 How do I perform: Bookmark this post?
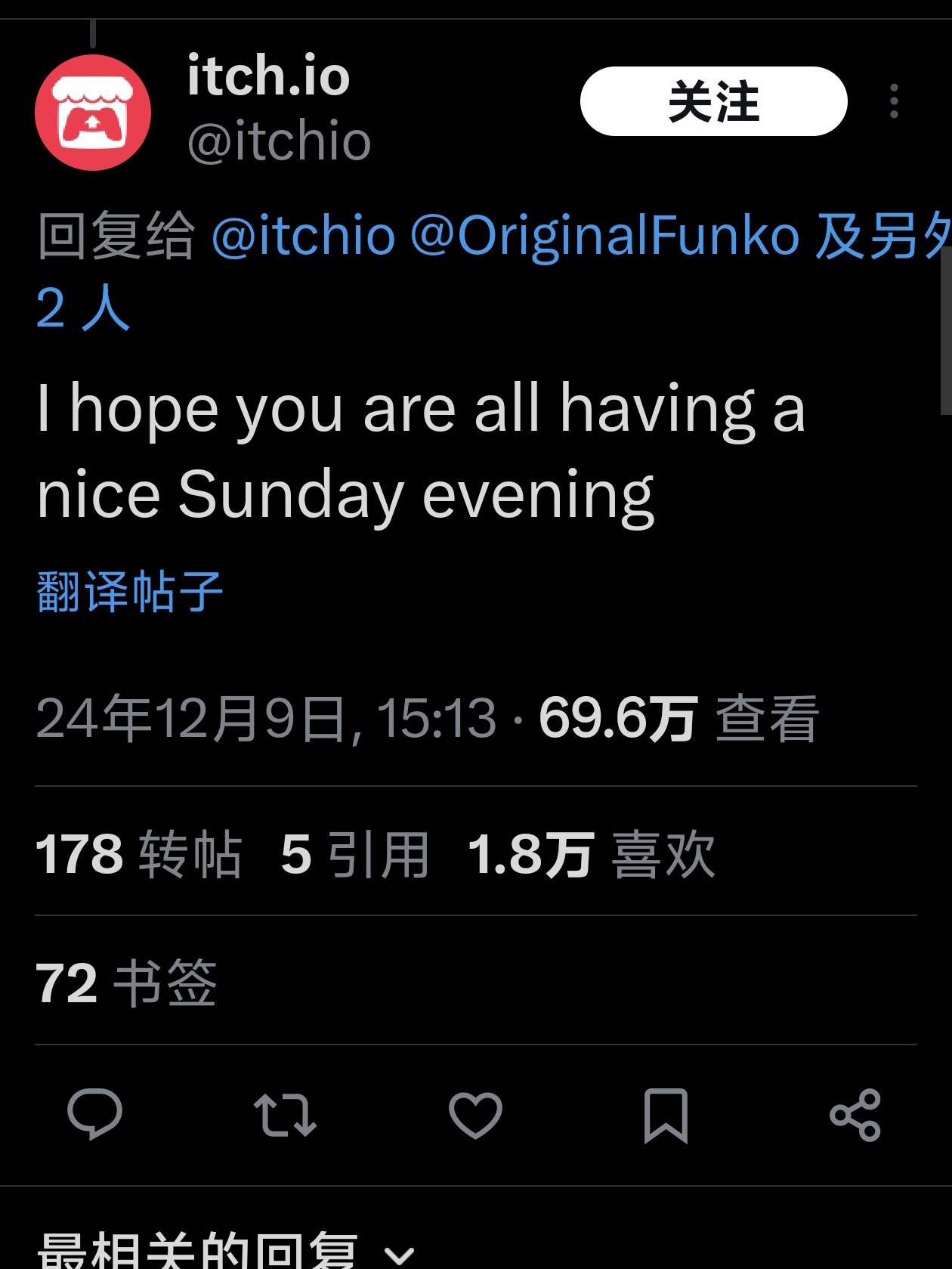[x=666, y=1114]
